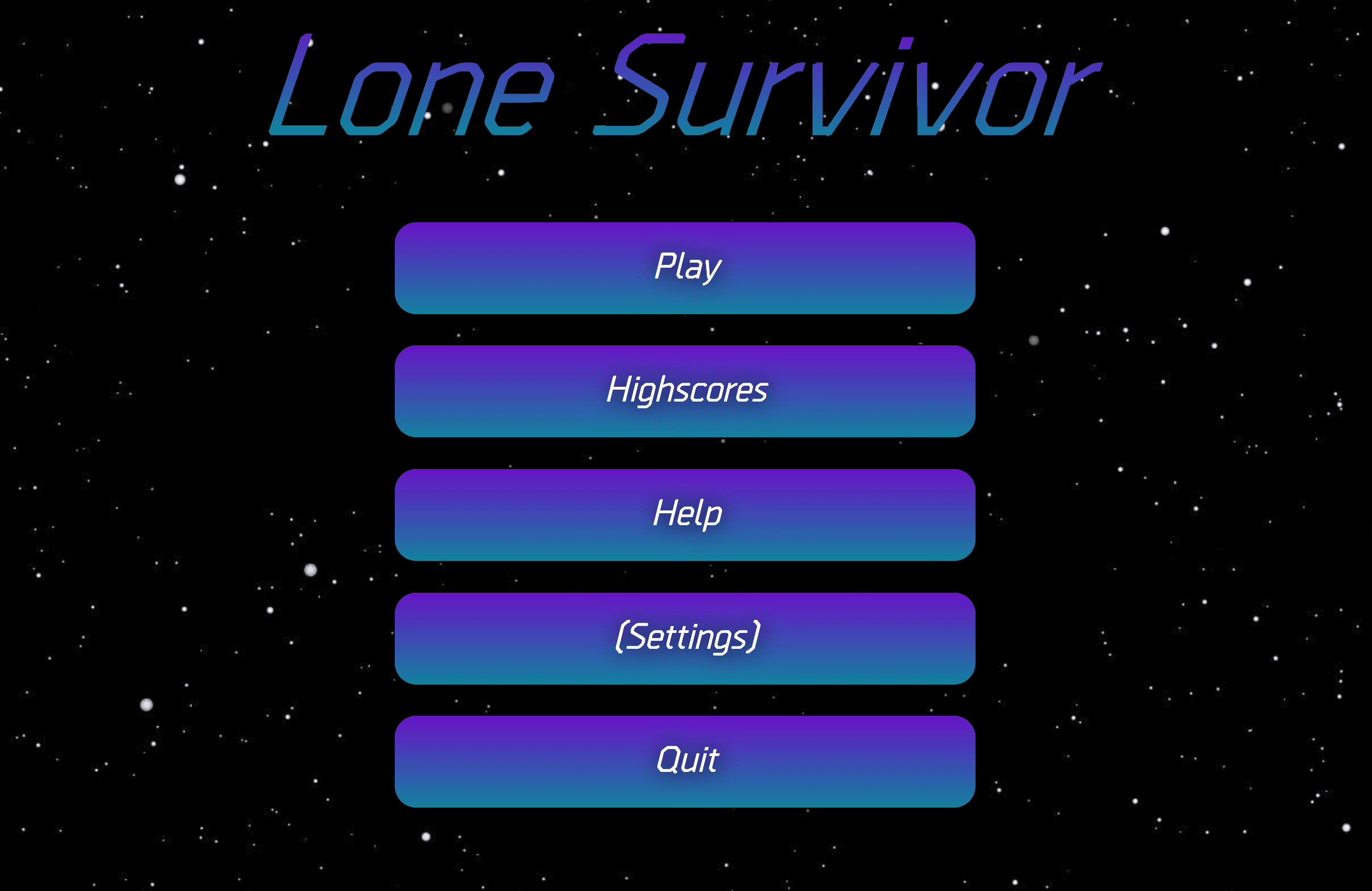The image size is (1372, 891).
Task: Tap the Quit button
Action: 685,761
